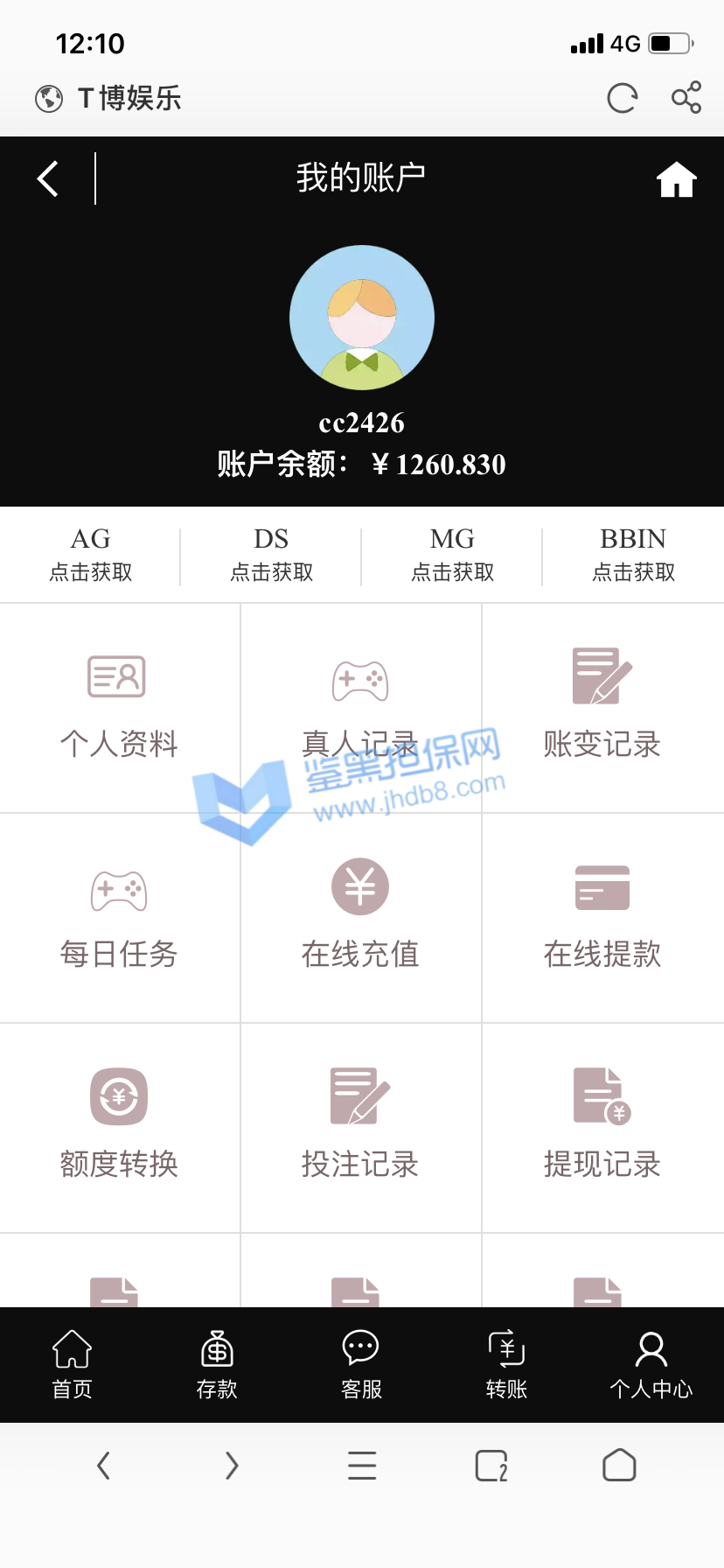Switch to 转账 transfer tab
This screenshot has width=724, height=1568.
click(506, 1364)
